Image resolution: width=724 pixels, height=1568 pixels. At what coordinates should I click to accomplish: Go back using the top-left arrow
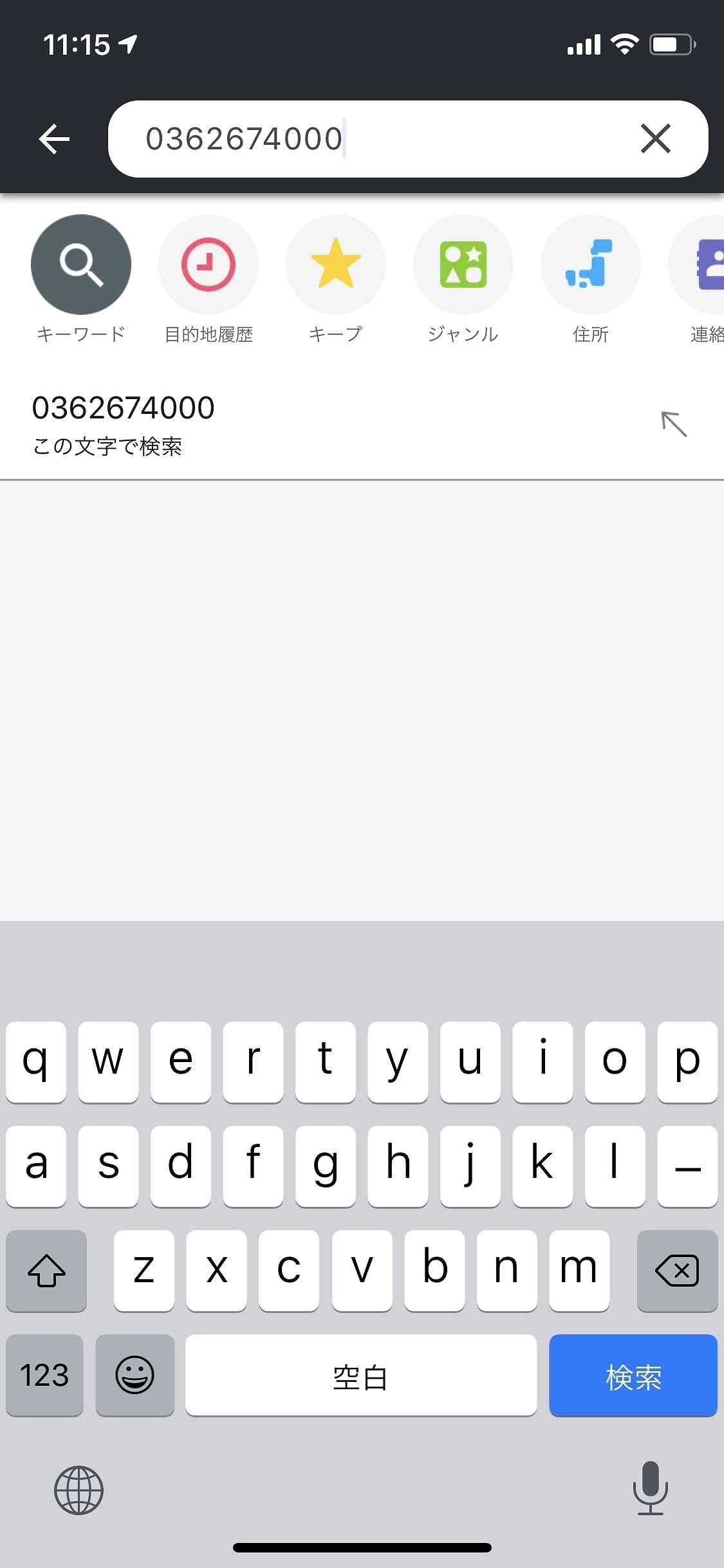54,139
